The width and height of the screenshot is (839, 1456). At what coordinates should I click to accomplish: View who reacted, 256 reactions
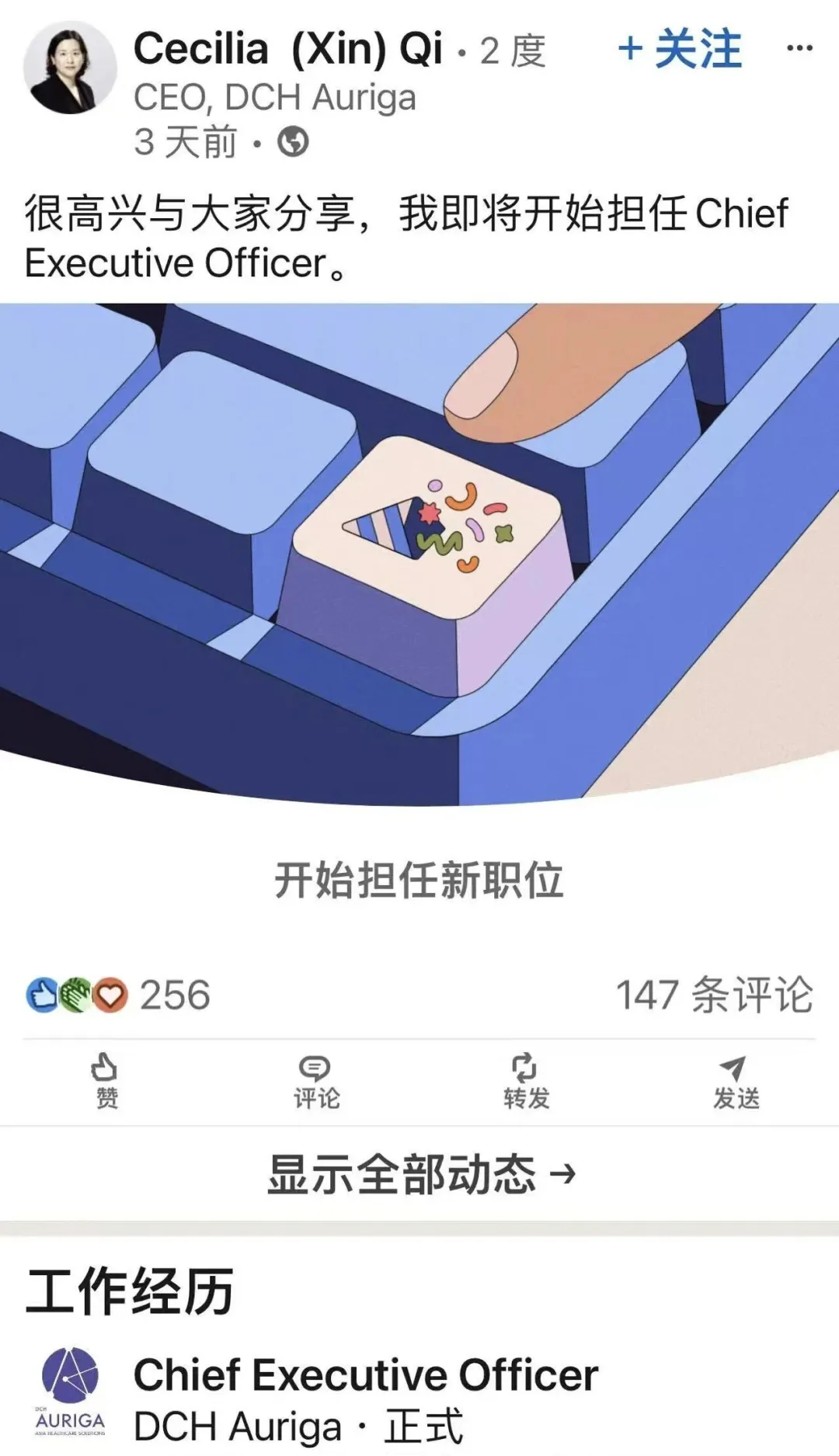(118, 995)
